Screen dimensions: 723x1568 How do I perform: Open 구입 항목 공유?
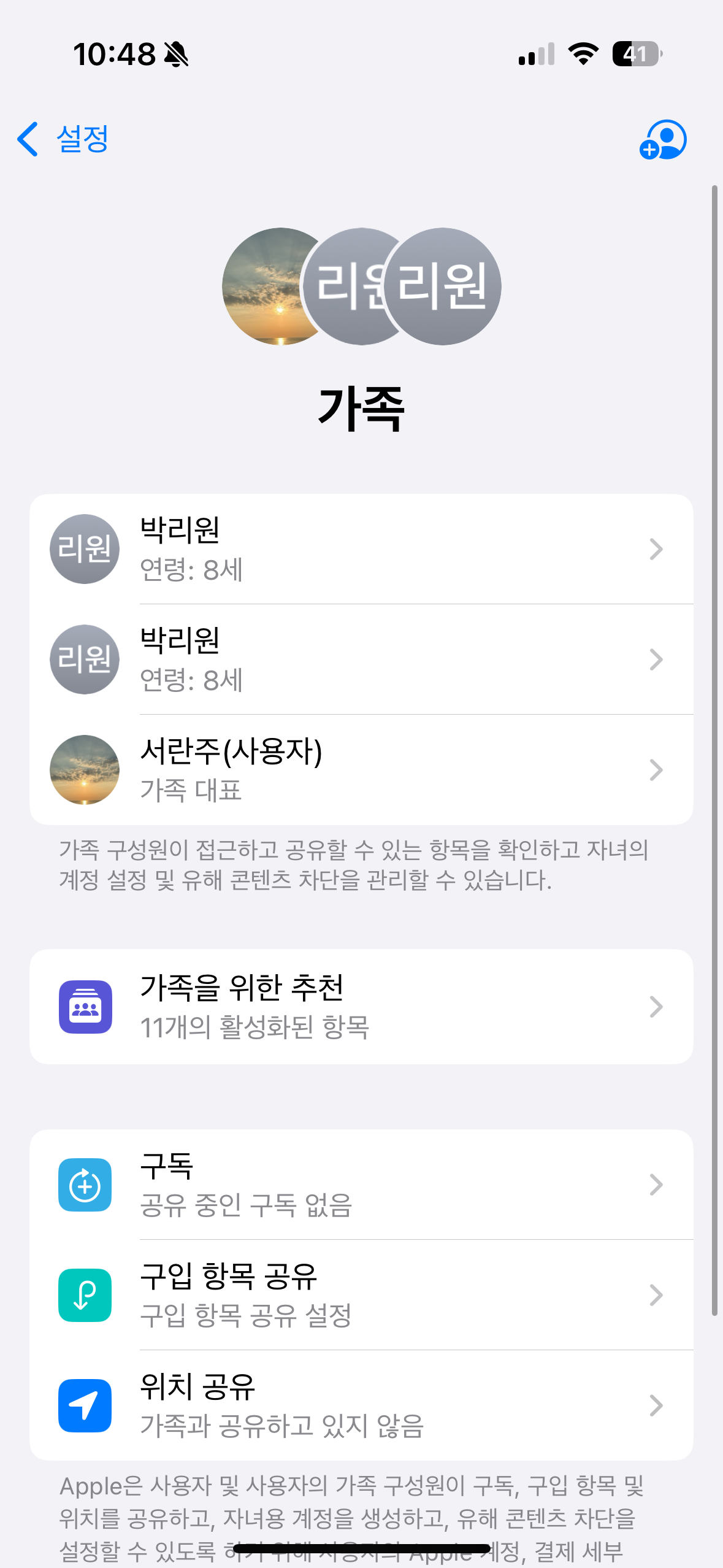coord(361,1295)
